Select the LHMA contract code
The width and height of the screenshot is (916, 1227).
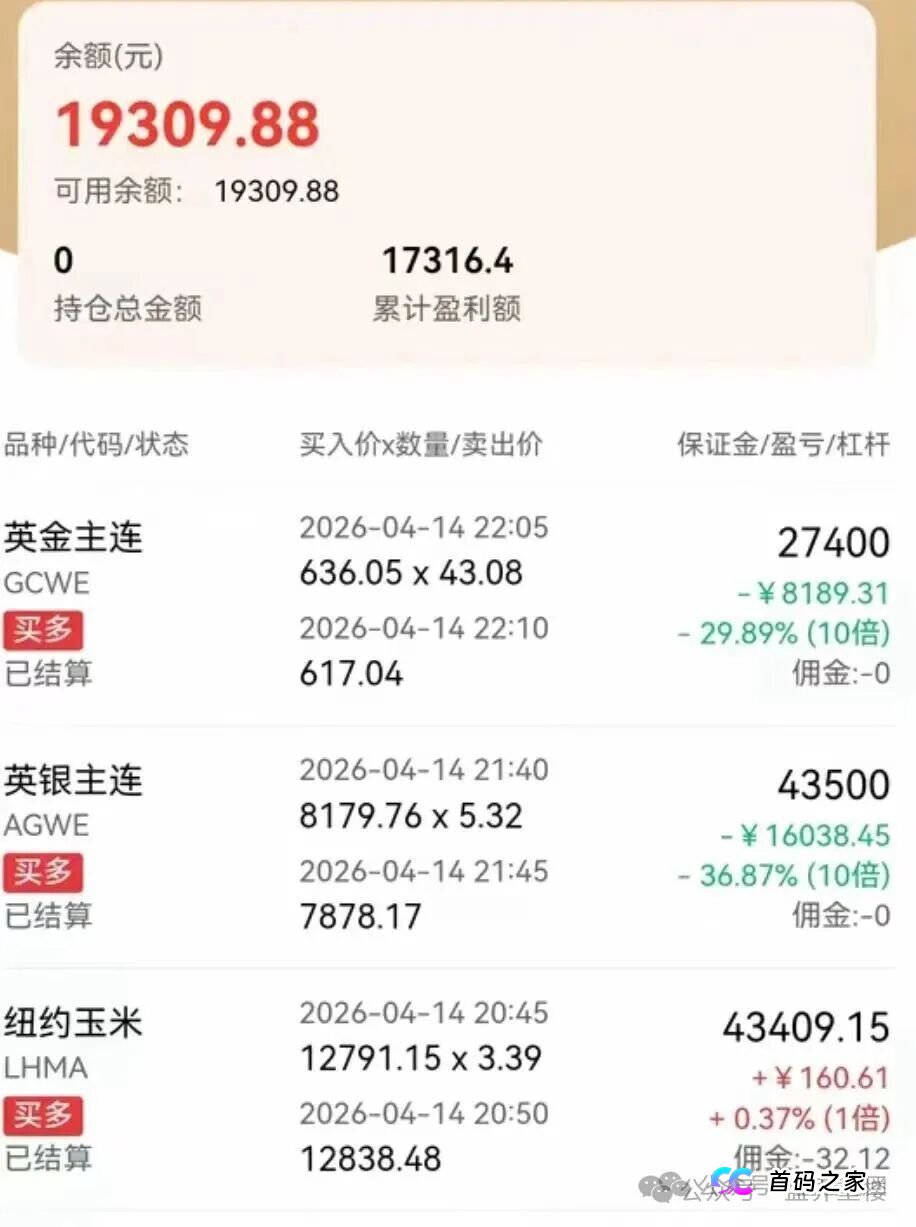pyautogui.click(x=47, y=1068)
